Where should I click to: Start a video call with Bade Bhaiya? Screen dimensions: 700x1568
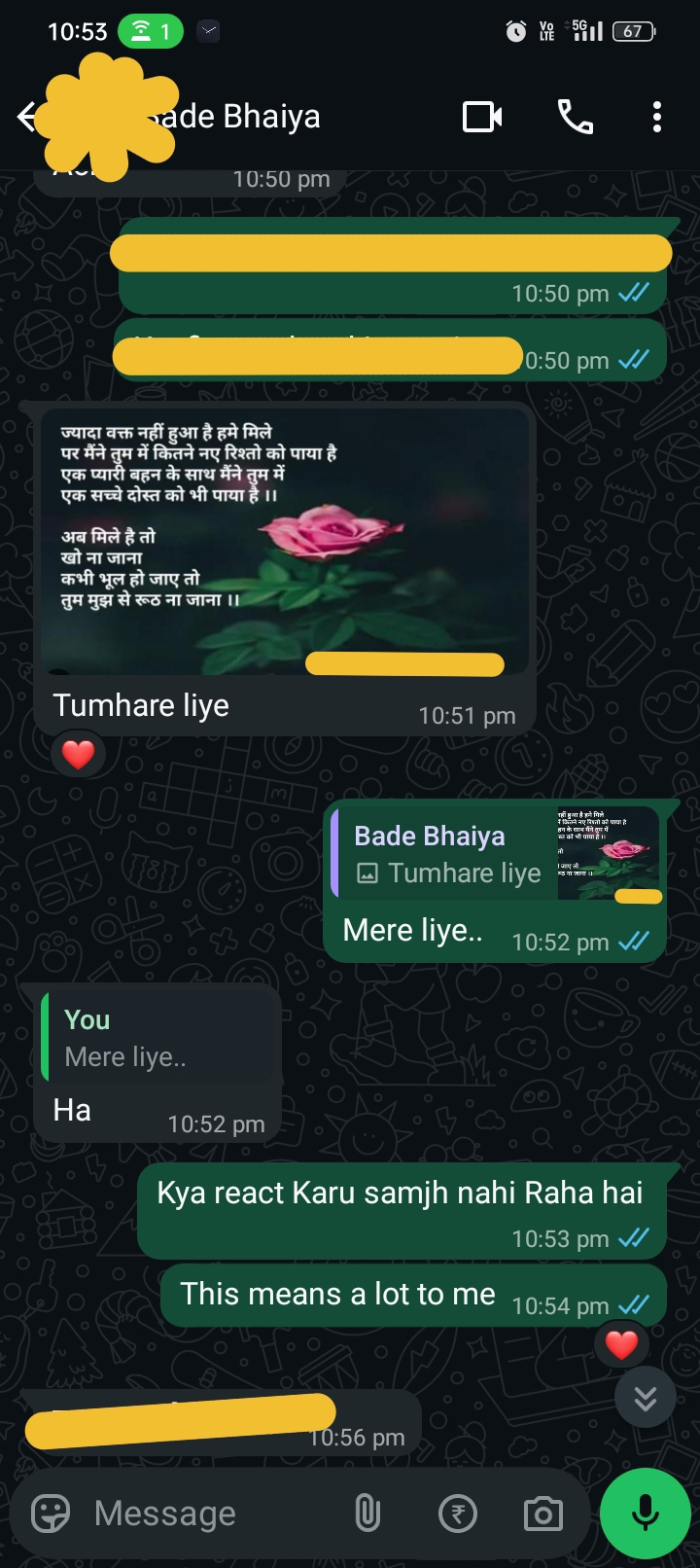pos(482,118)
